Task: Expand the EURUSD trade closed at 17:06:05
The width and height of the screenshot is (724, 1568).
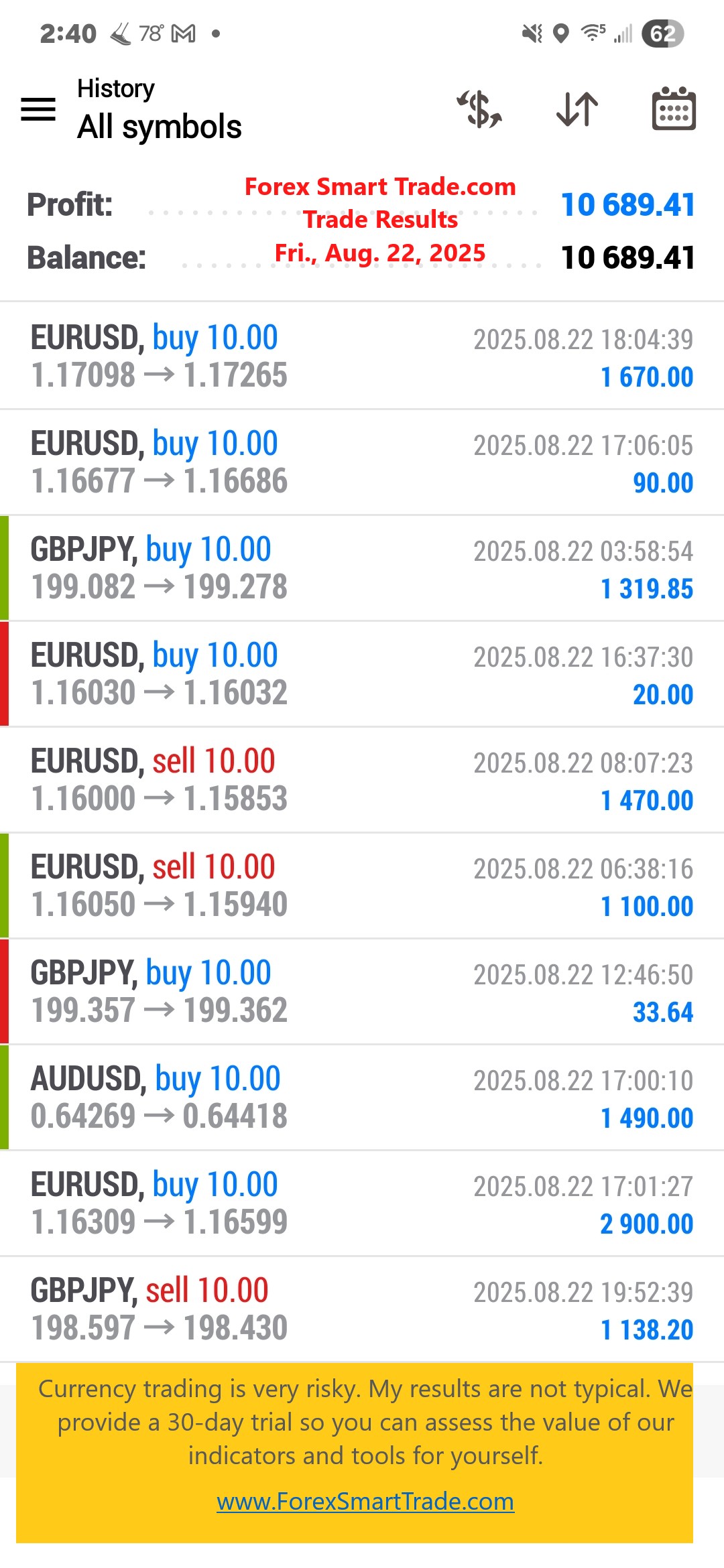Action: [362, 462]
